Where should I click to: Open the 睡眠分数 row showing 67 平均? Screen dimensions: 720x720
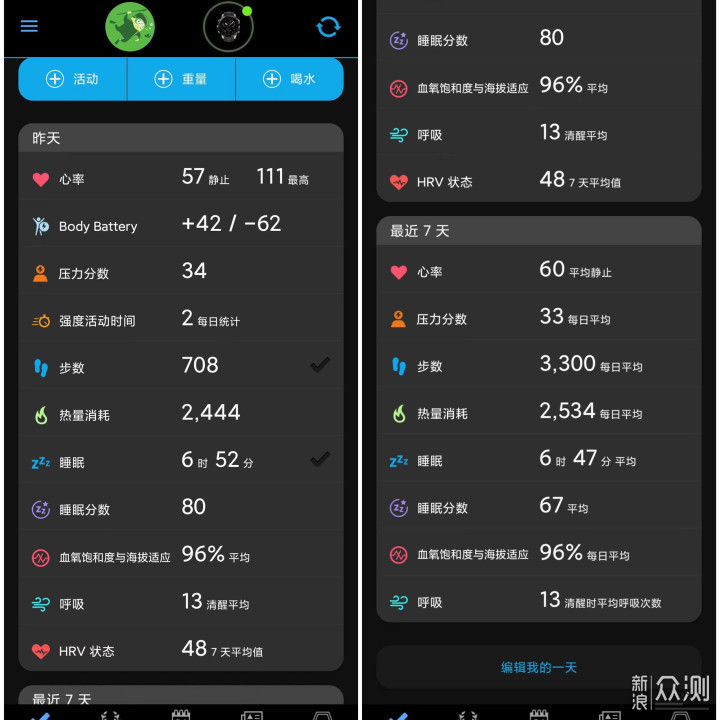pyautogui.click(x=538, y=507)
